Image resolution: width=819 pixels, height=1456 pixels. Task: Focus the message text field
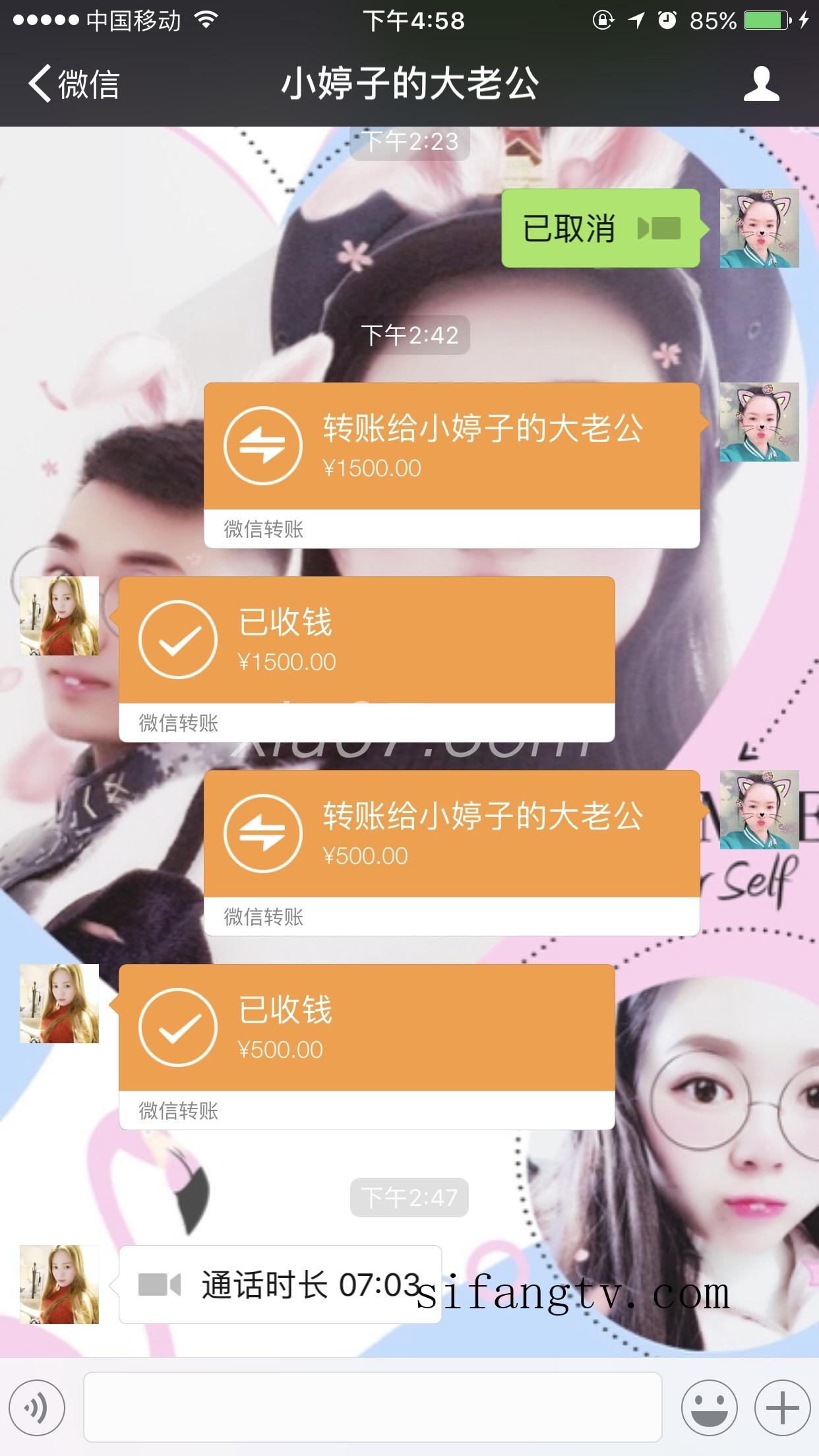(373, 1407)
